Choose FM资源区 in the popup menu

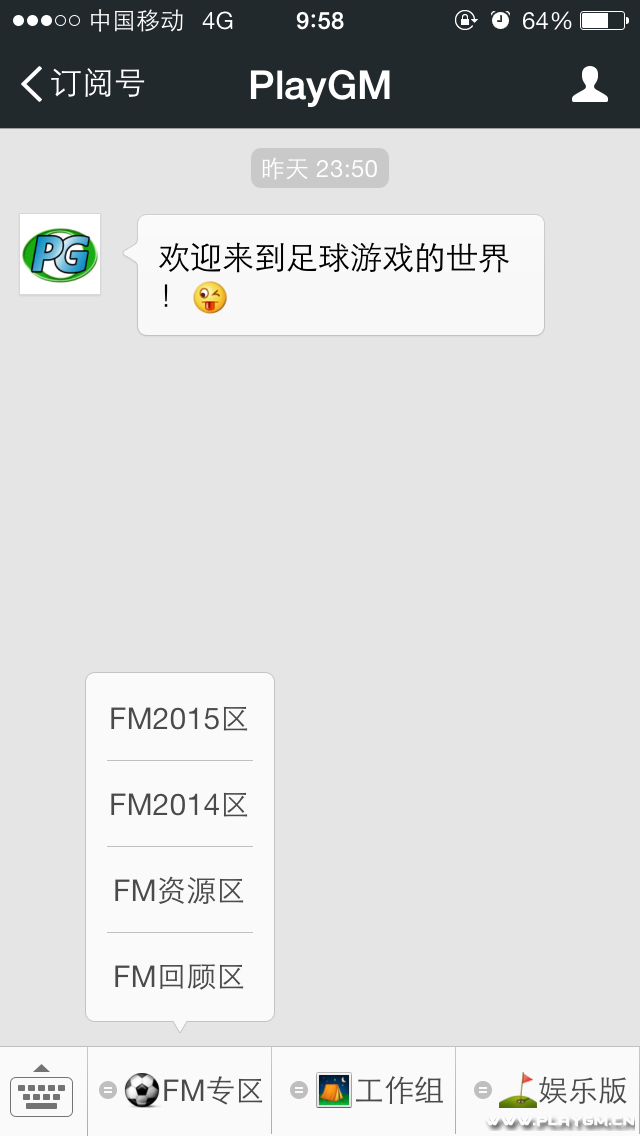(x=179, y=891)
